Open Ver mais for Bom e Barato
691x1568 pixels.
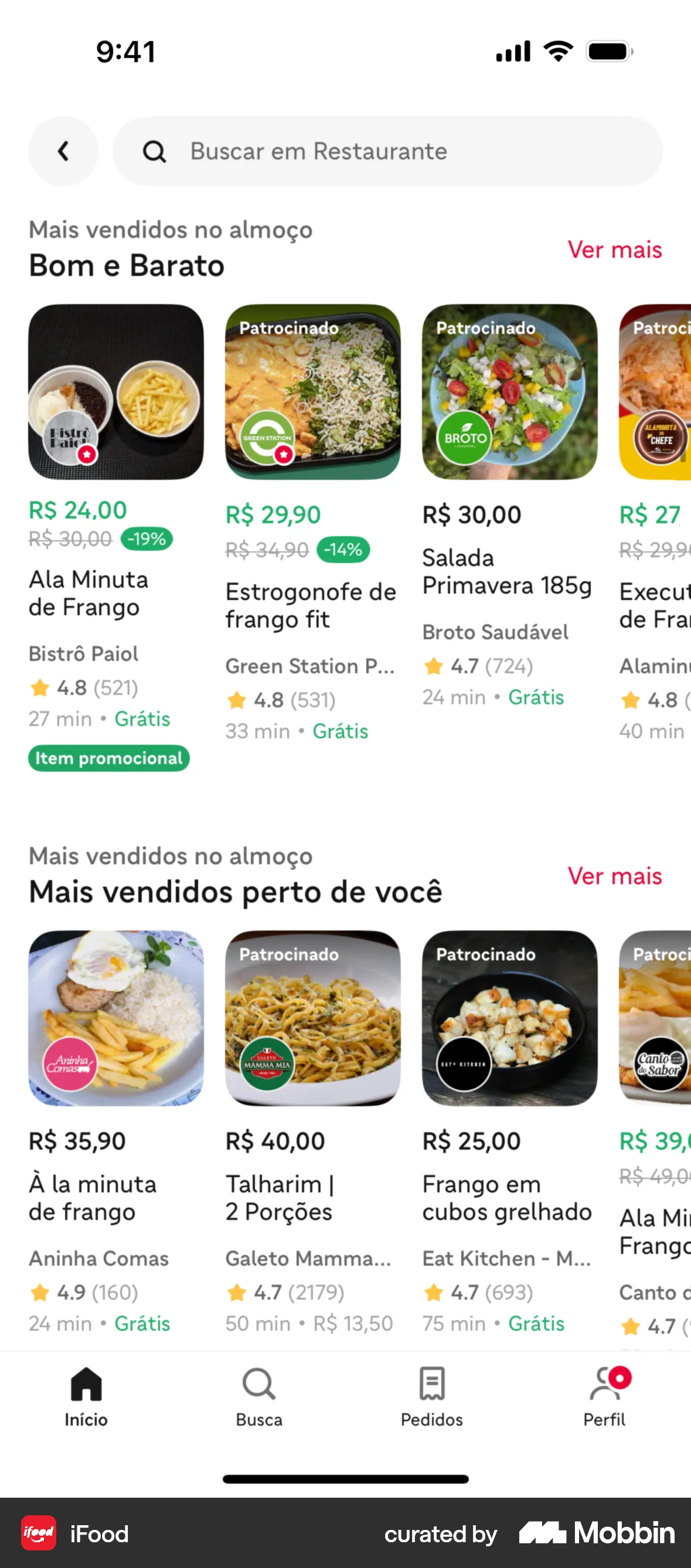[614, 250]
